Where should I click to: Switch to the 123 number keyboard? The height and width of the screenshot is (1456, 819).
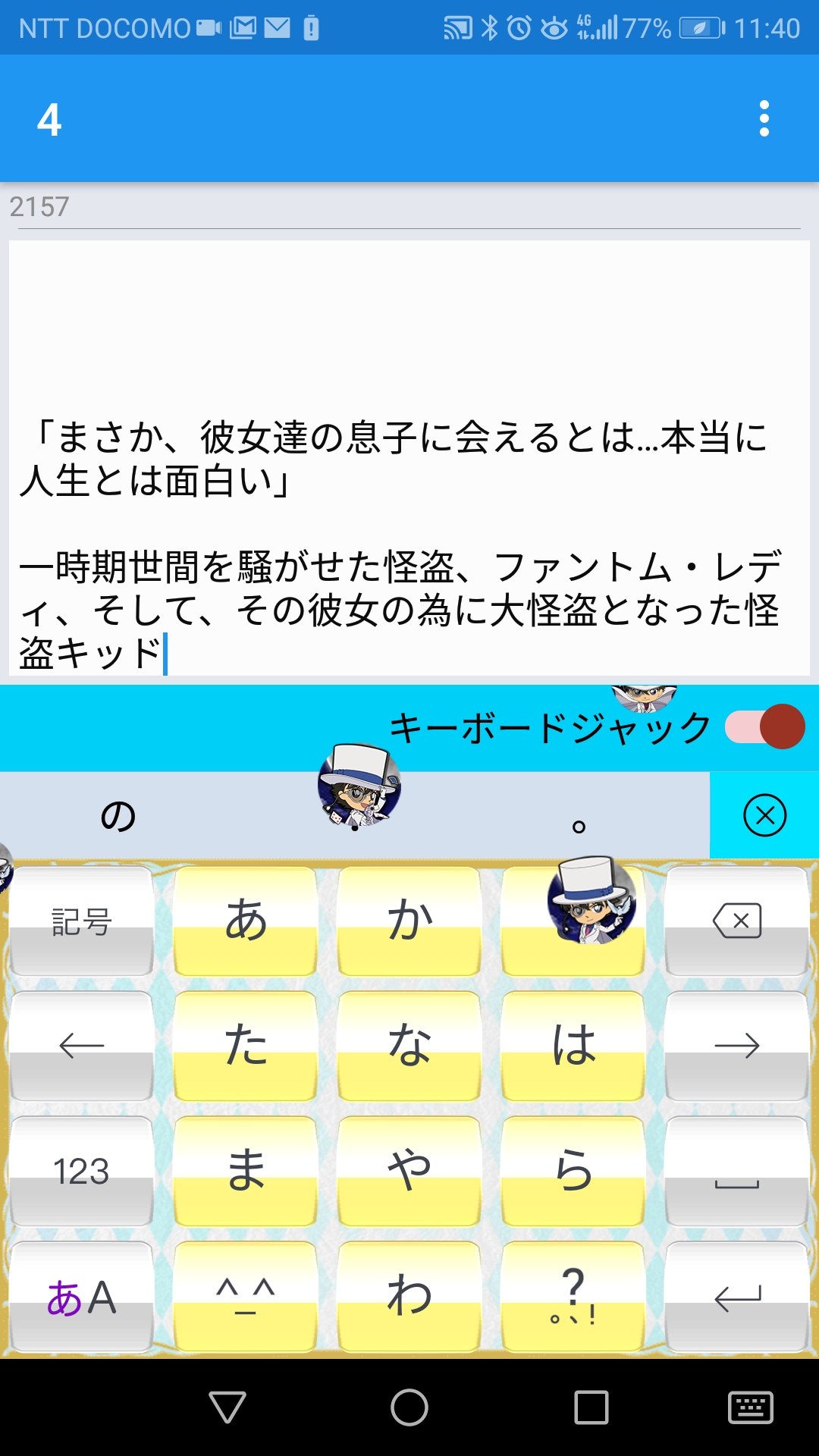tap(81, 1171)
